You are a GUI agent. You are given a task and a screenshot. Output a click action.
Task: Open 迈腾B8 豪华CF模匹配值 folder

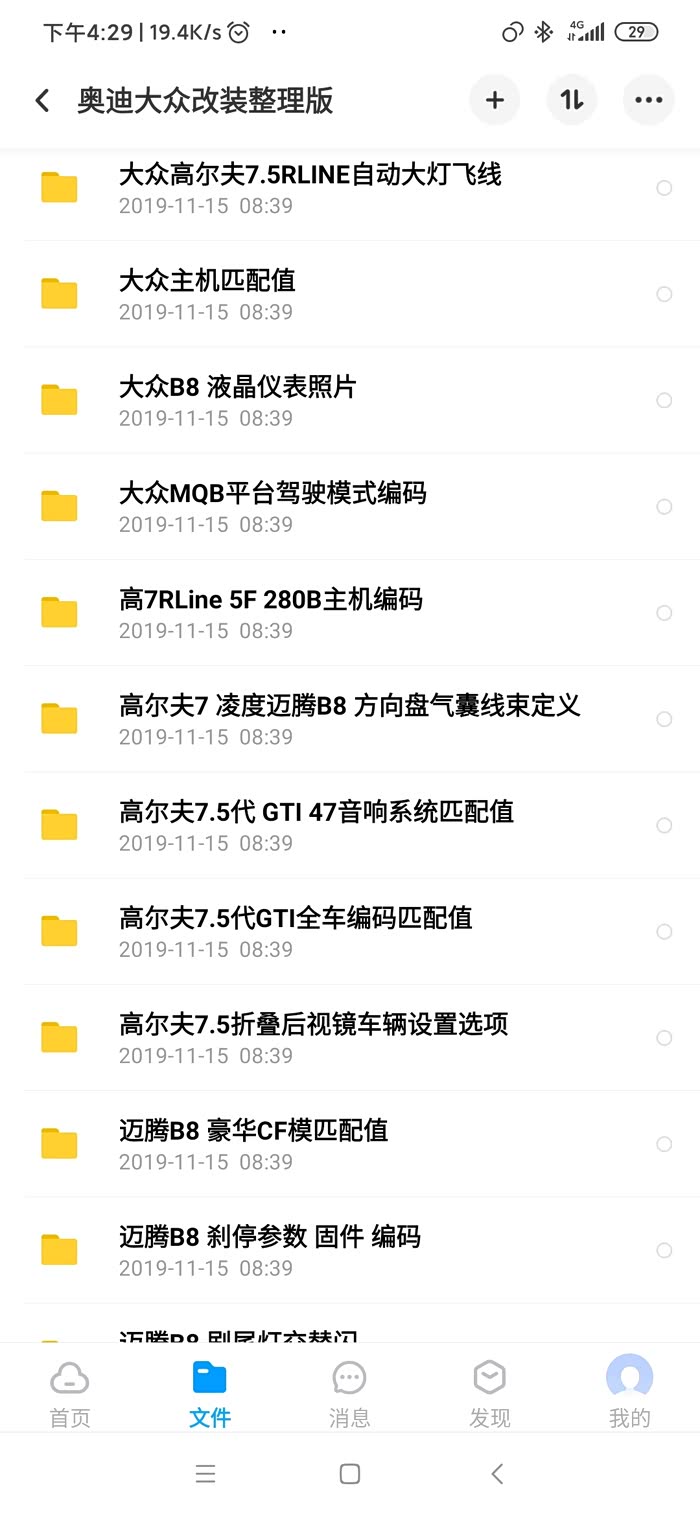coord(253,1144)
